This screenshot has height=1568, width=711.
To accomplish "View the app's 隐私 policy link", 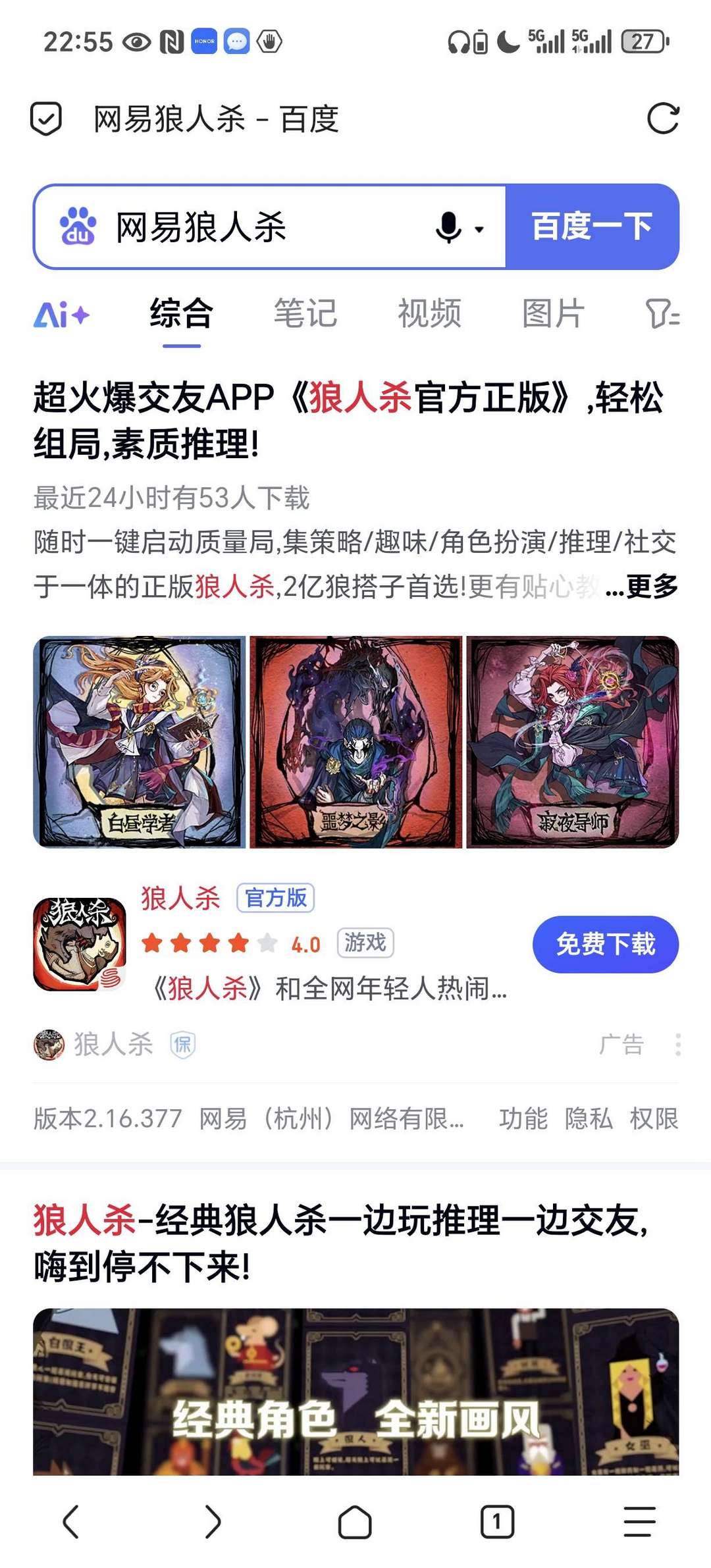I will (x=588, y=1118).
